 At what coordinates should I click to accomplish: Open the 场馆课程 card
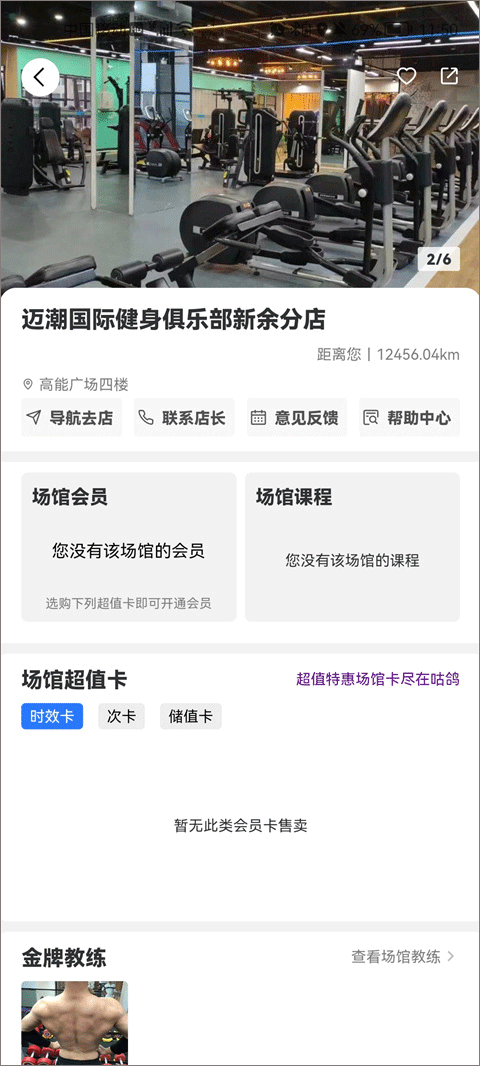coord(352,547)
